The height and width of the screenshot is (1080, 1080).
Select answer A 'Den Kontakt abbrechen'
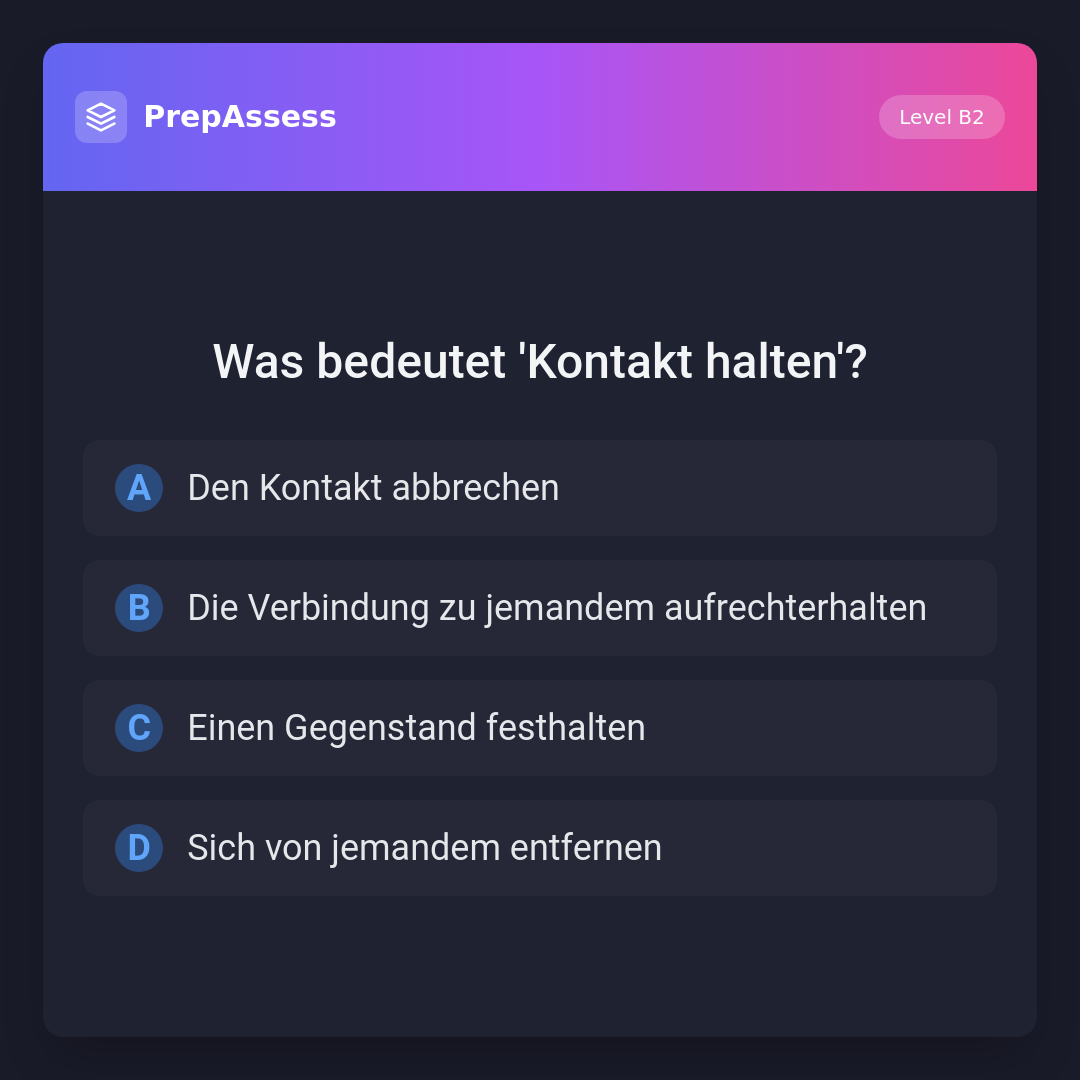tap(540, 488)
